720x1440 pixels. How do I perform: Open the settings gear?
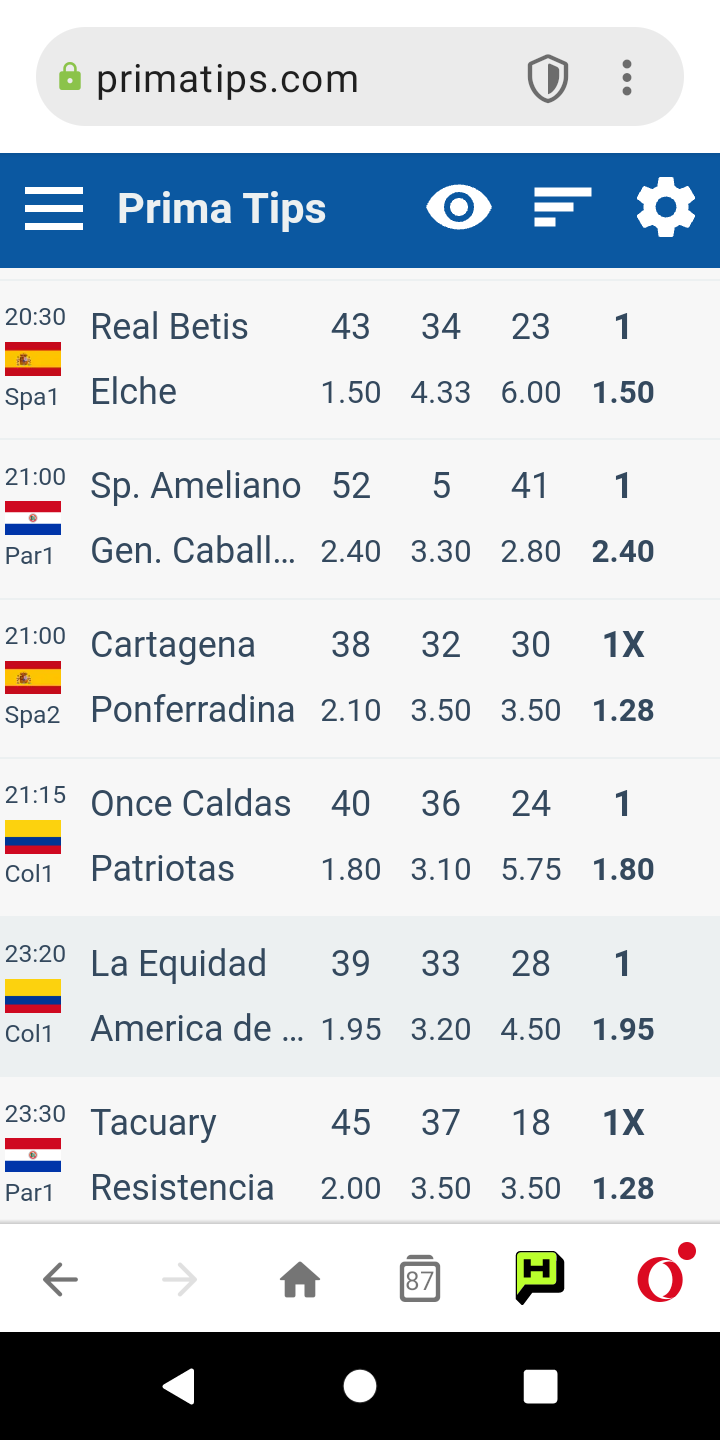coord(666,208)
